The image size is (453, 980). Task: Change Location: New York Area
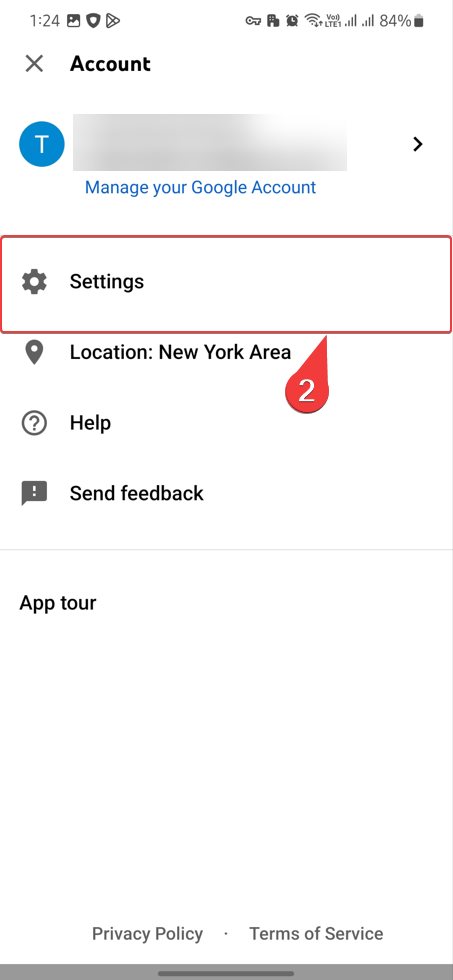coord(226,352)
